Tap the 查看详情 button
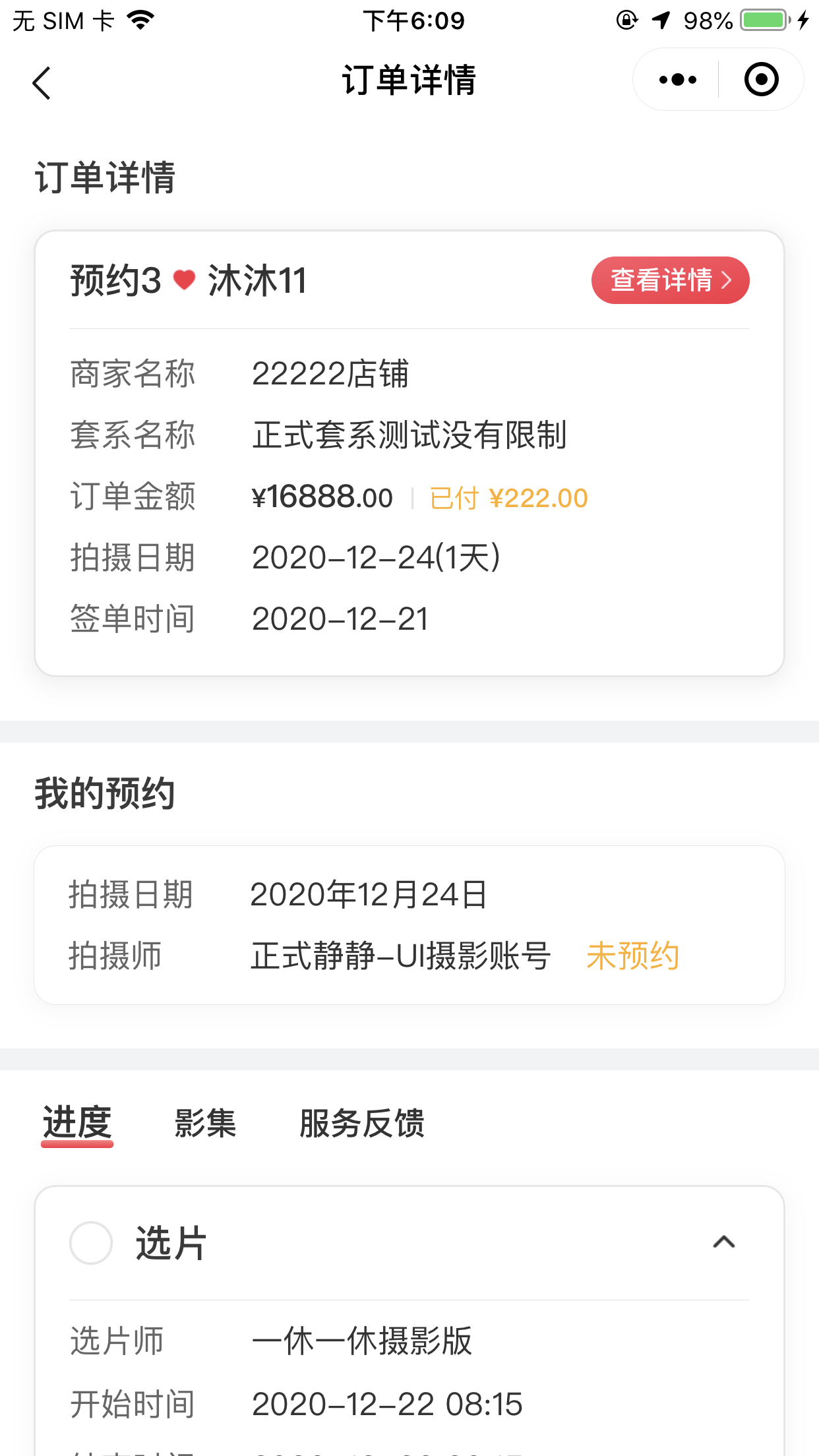Image resolution: width=819 pixels, height=1456 pixels. pos(670,280)
